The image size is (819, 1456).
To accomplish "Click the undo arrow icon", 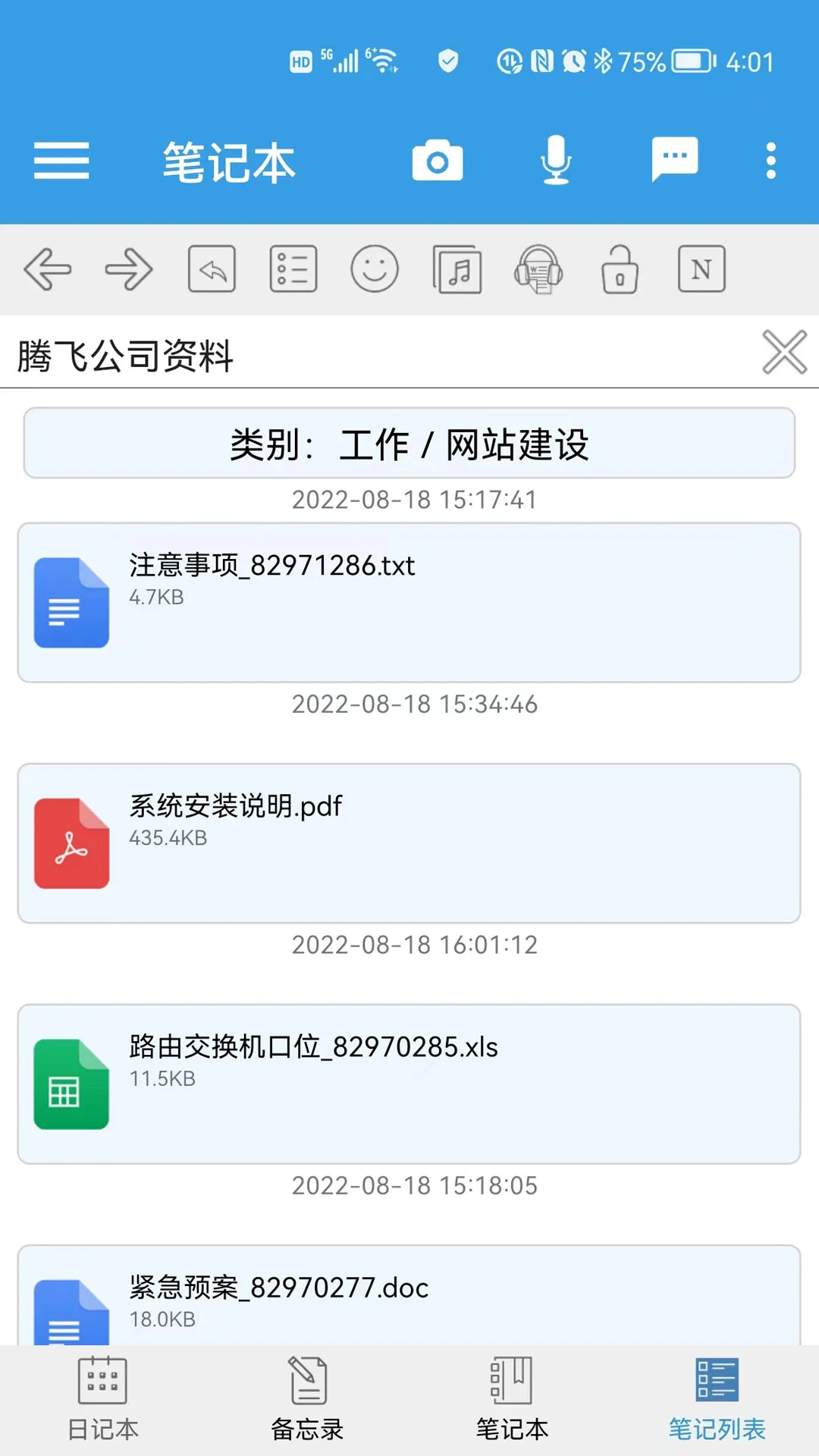I will 212,269.
